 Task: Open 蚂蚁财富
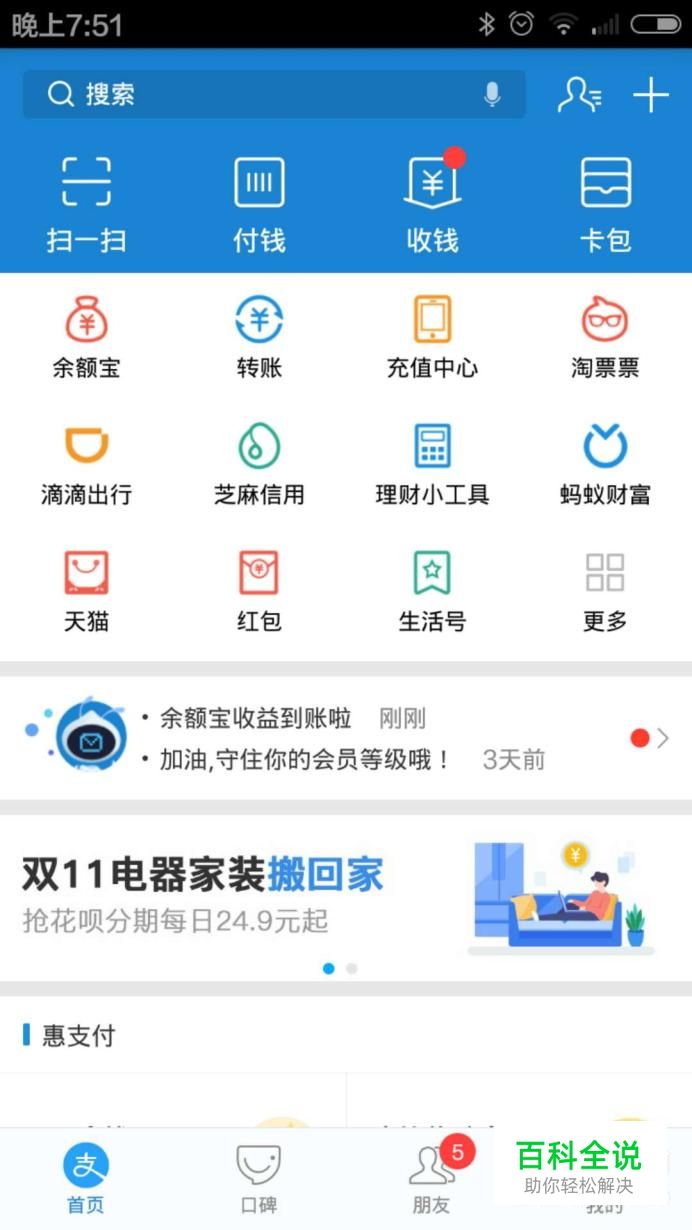click(x=605, y=464)
